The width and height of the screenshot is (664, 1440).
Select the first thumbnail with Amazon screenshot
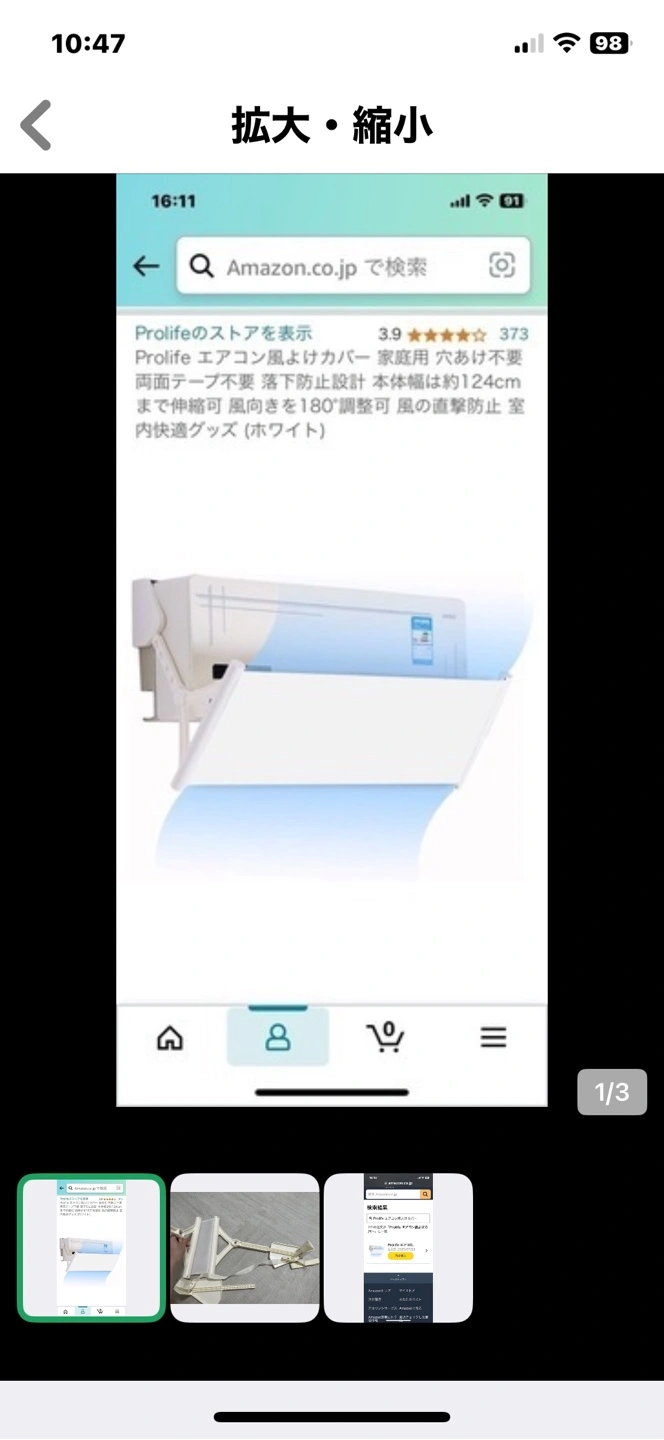[91, 1247]
